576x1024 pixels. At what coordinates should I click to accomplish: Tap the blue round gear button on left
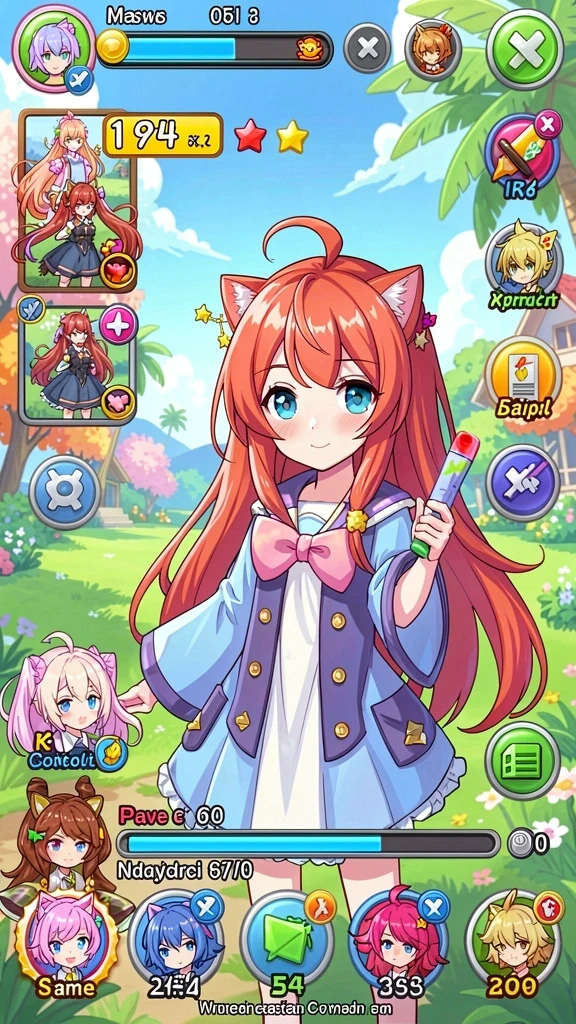pos(65,492)
